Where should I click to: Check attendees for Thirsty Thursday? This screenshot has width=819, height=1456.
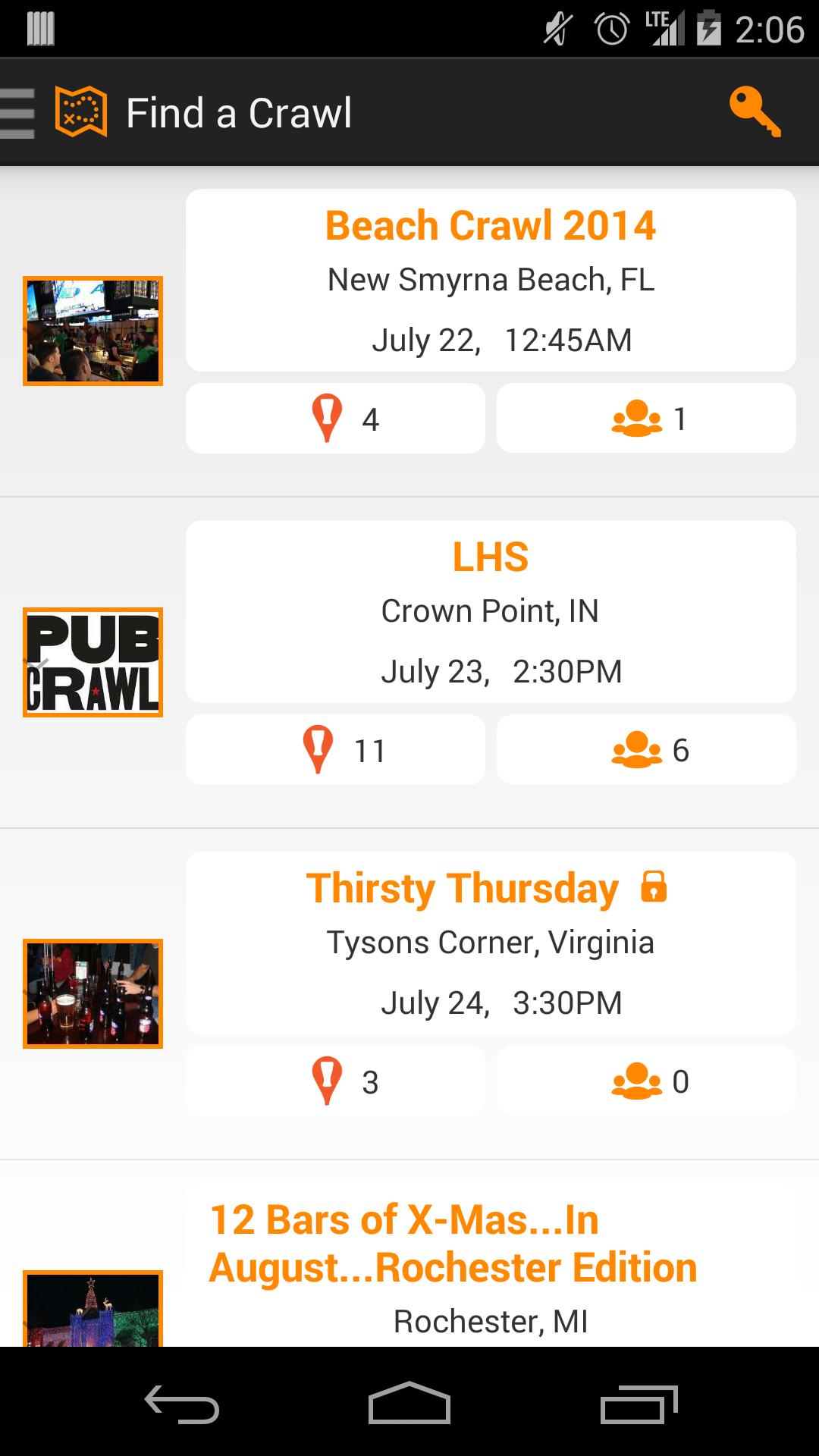click(646, 1081)
